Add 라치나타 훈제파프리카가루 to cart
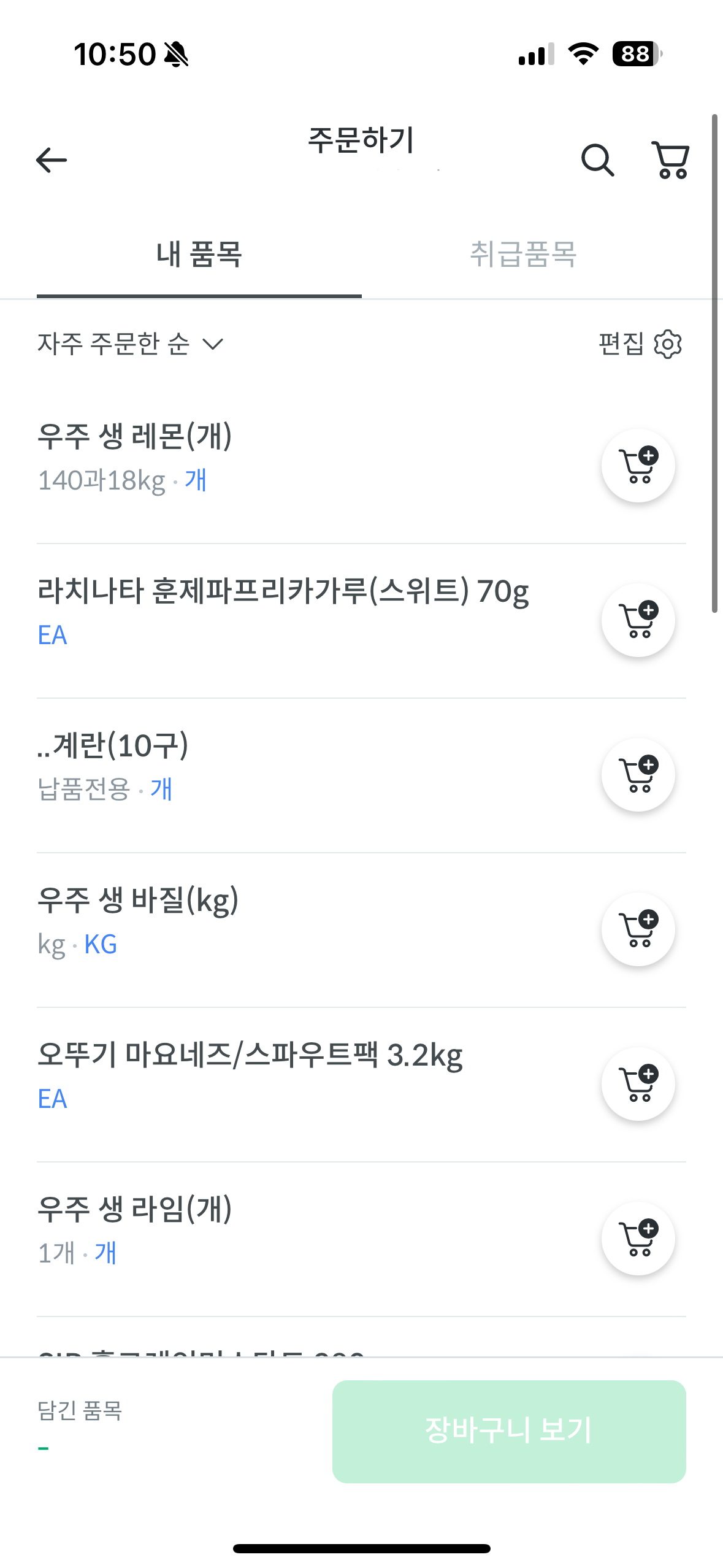723x1568 pixels. [x=638, y=621]
